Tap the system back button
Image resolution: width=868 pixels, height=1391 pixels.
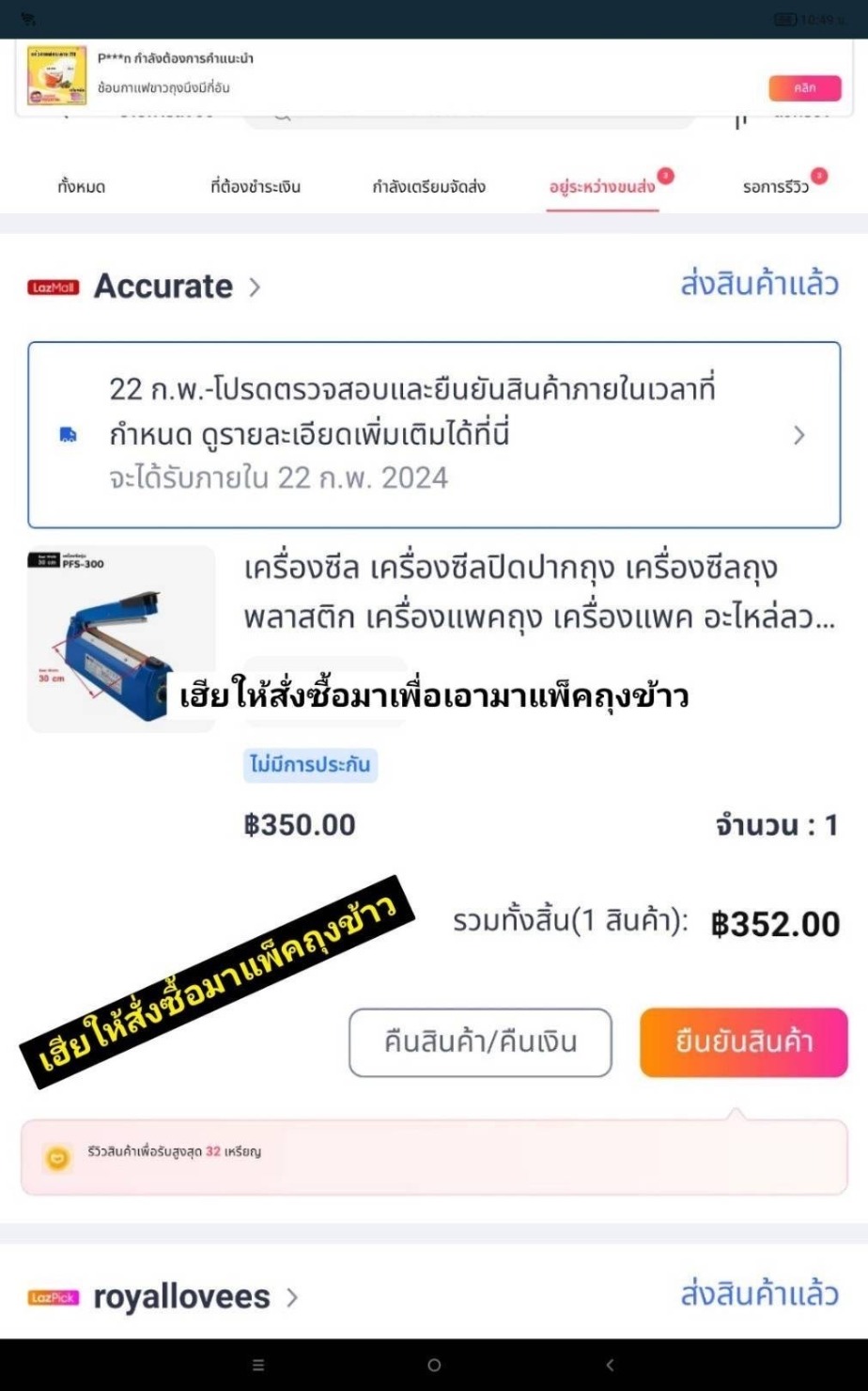609,1365
